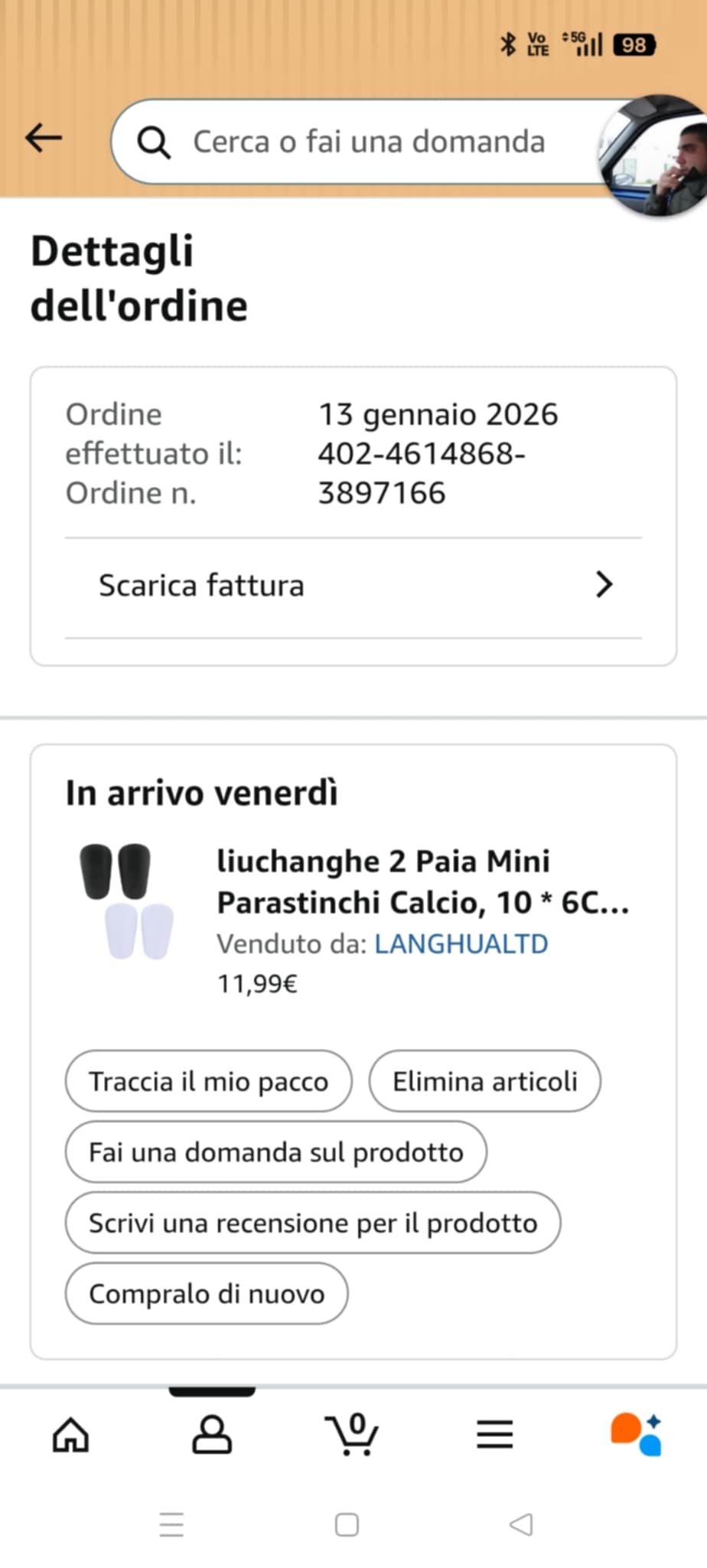Tap the Cerca o fai una domanda field
Image resolution: width=707 pixels, height=1568 pixels.
point(367,142)
